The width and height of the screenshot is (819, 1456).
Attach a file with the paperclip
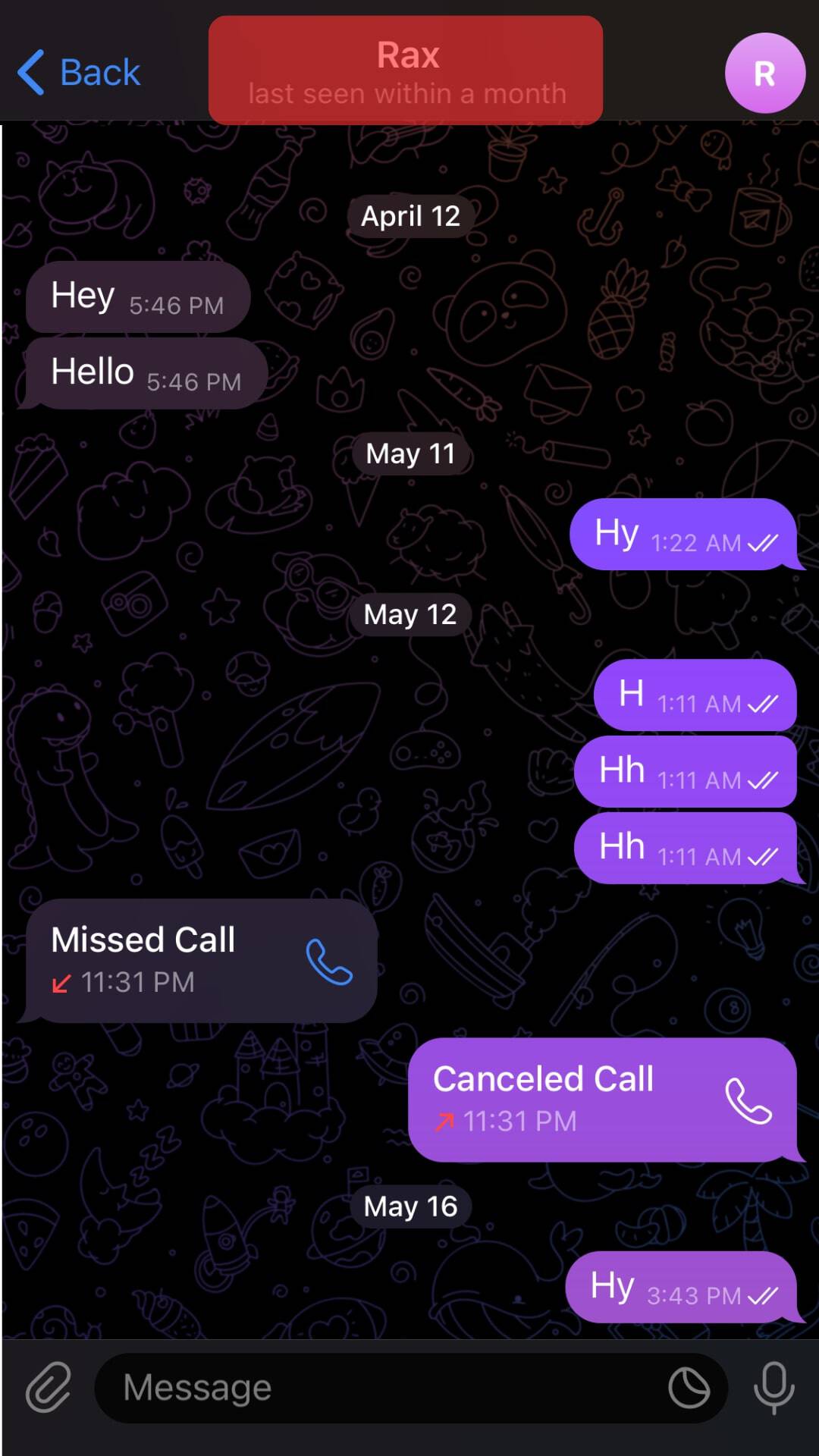click(49, 1388)
